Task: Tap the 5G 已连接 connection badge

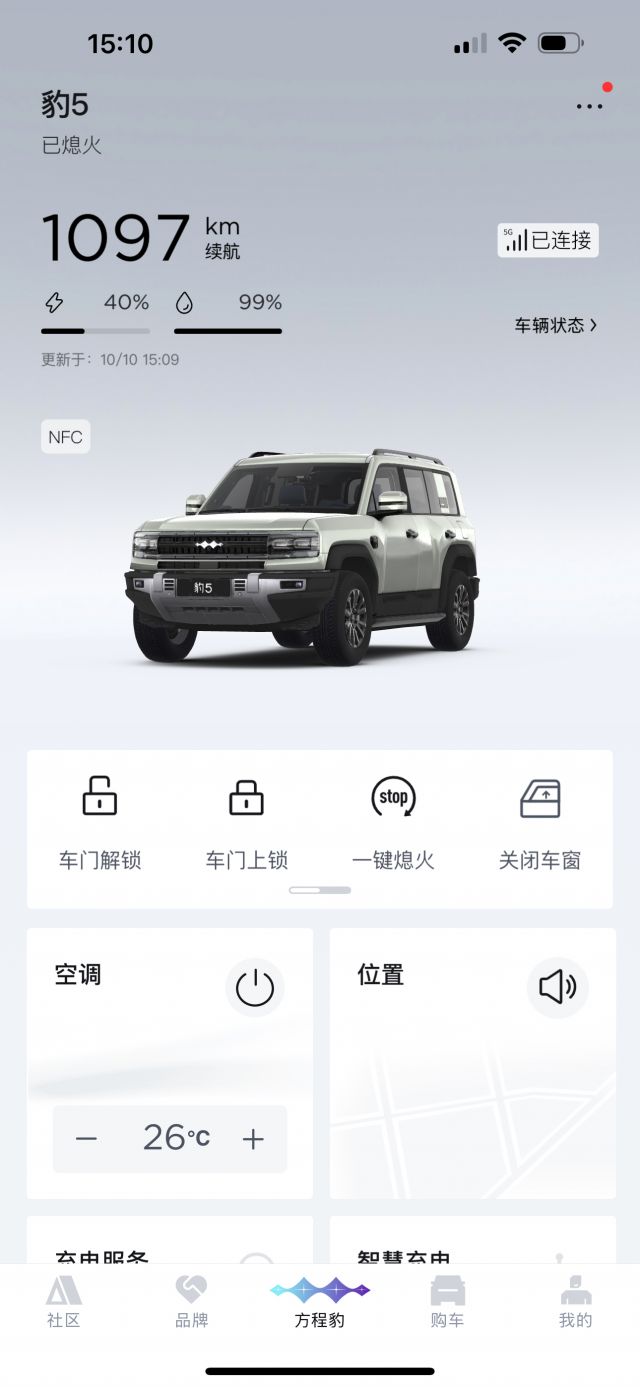Action: [x=548, y=240]
